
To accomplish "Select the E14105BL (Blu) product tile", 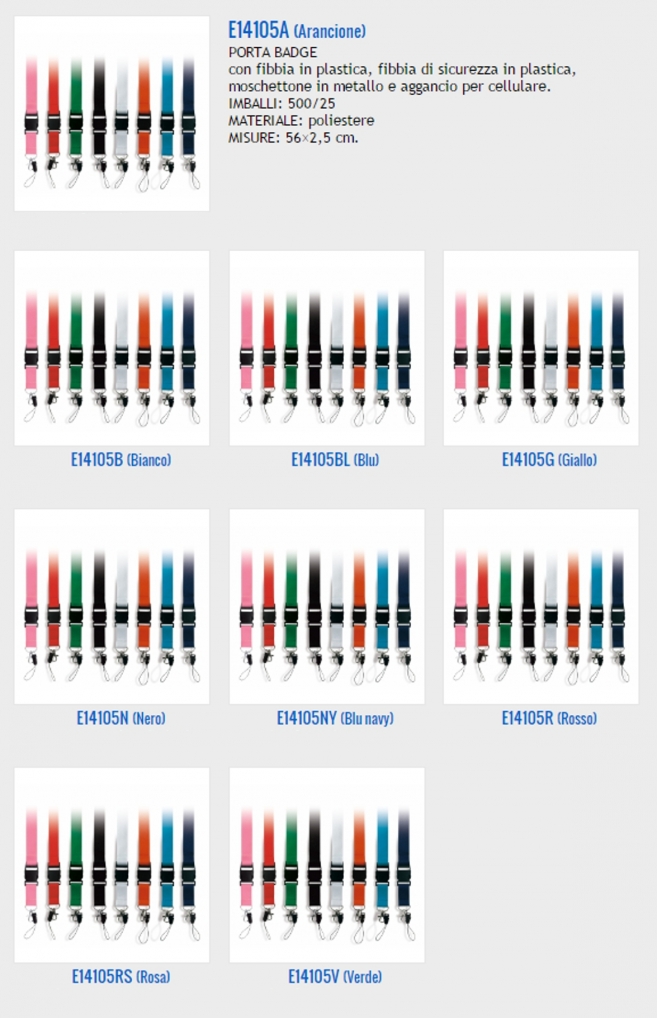I will click(x=326, y=348).
